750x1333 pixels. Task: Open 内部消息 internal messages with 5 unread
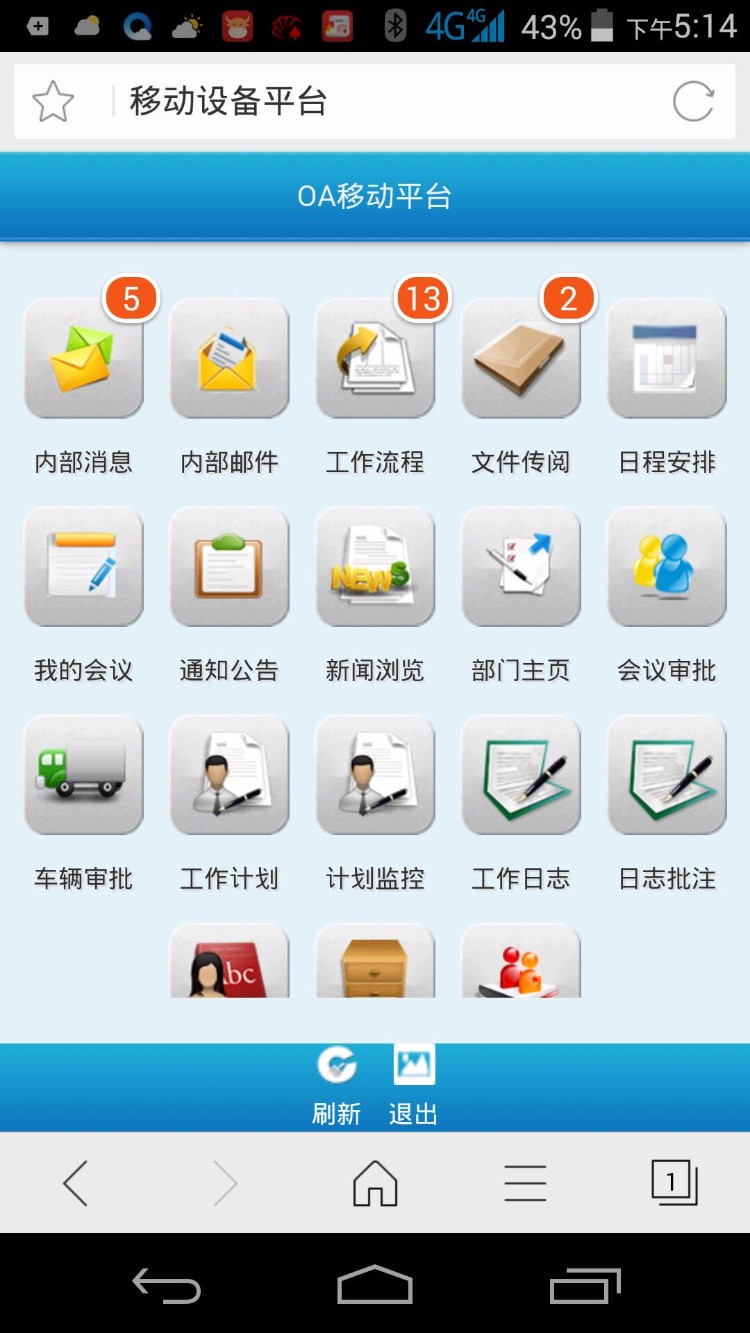[84, 360]
